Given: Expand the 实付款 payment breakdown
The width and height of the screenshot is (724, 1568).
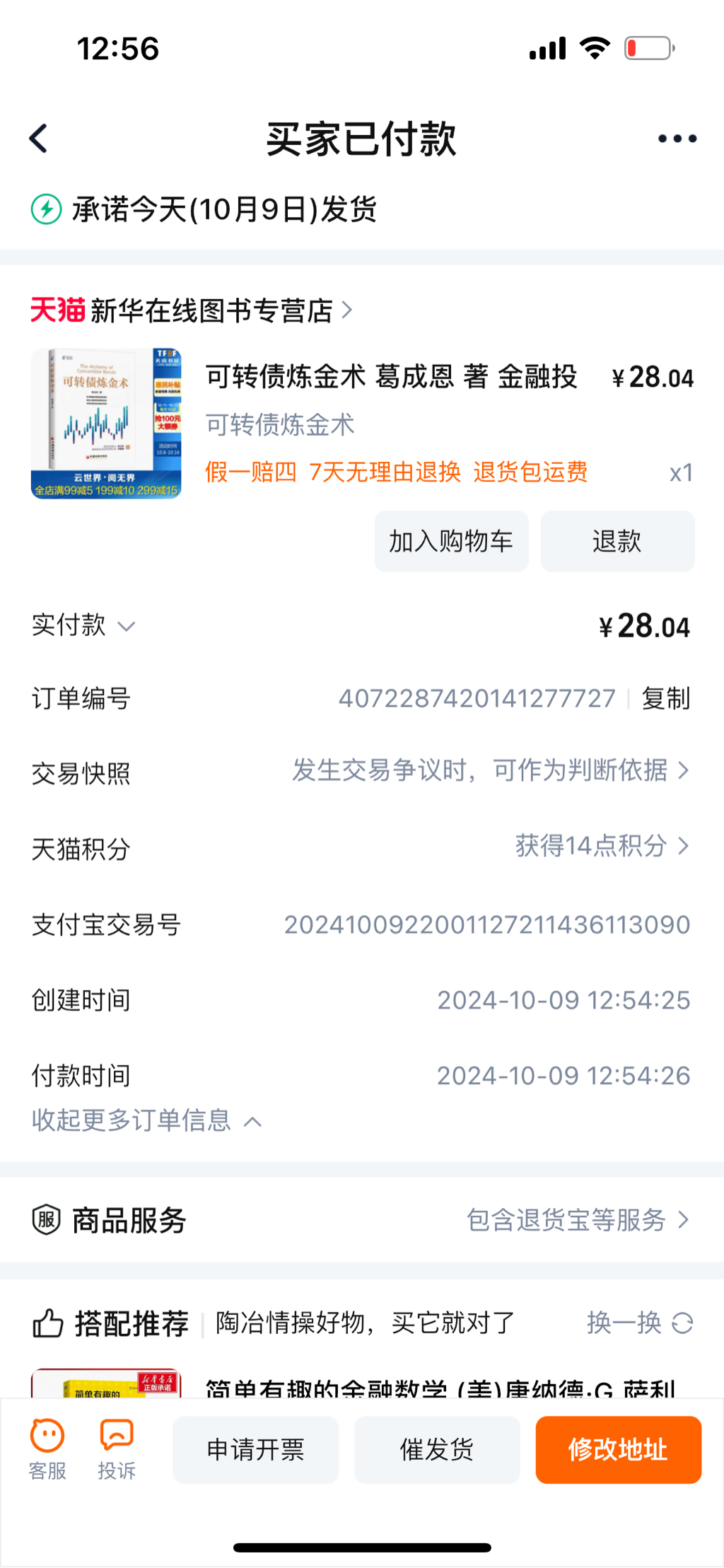Looking at the screenshot, I should pyautogui.click(x=83, y=625).
